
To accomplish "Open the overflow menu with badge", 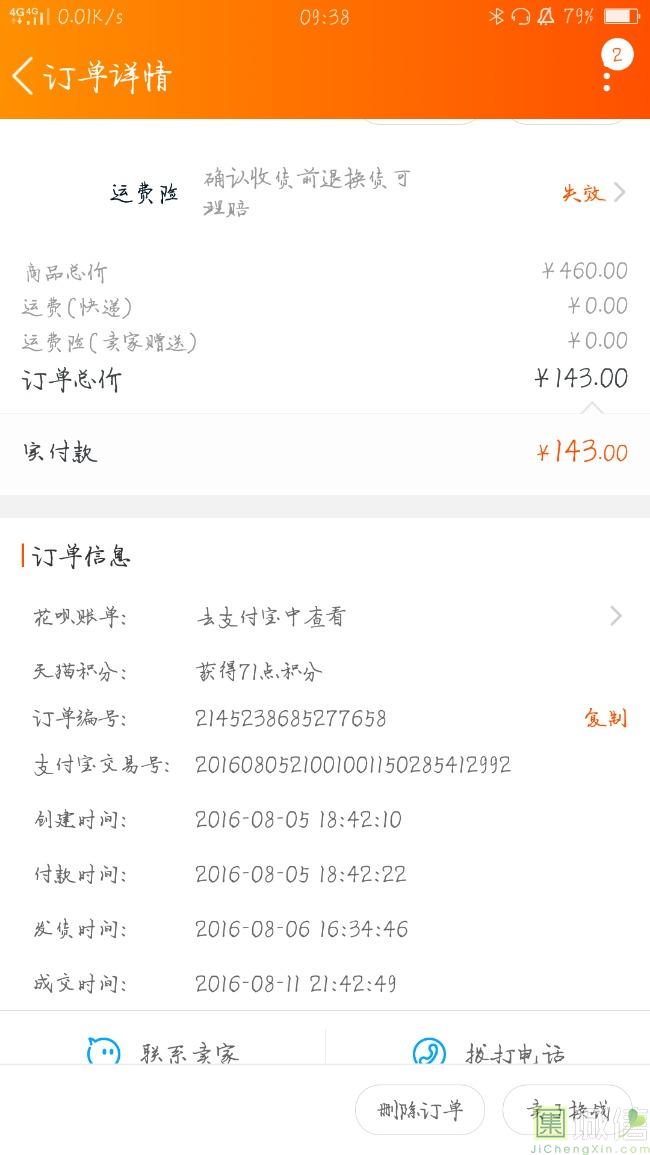I will click(x=608, y=70).
